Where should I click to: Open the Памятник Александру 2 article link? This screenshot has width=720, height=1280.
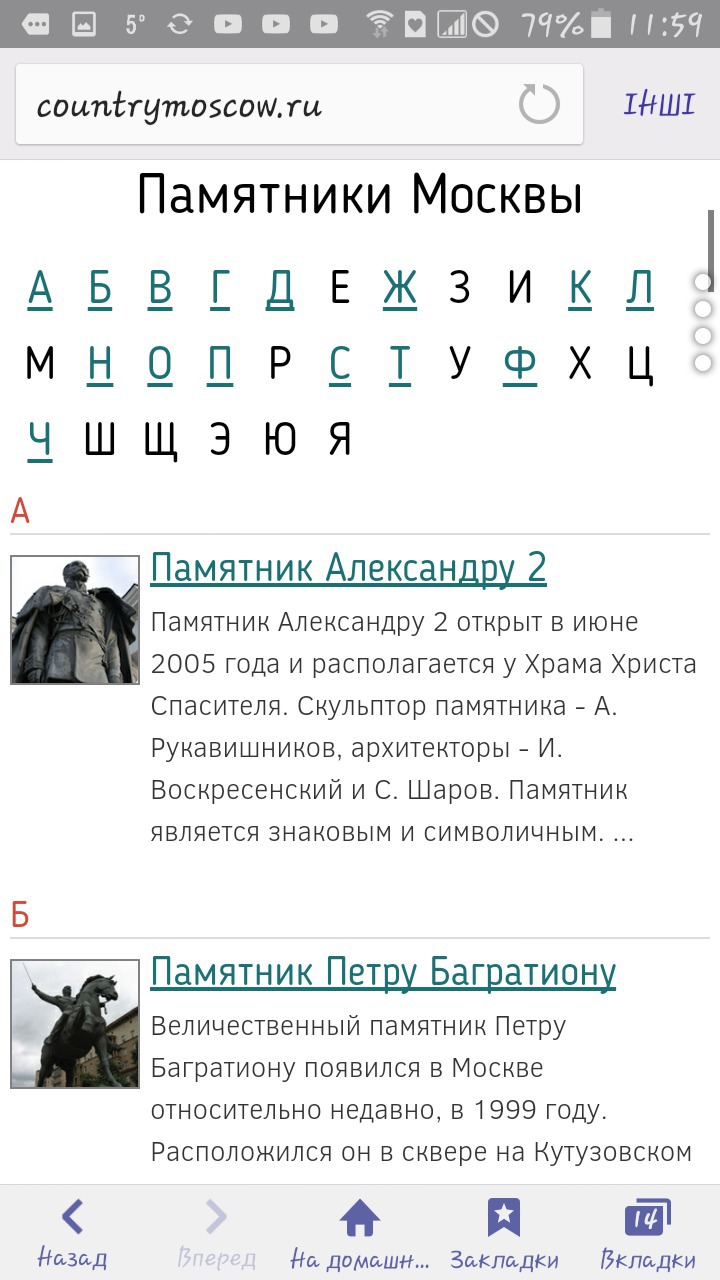click(x=348, y=568)
